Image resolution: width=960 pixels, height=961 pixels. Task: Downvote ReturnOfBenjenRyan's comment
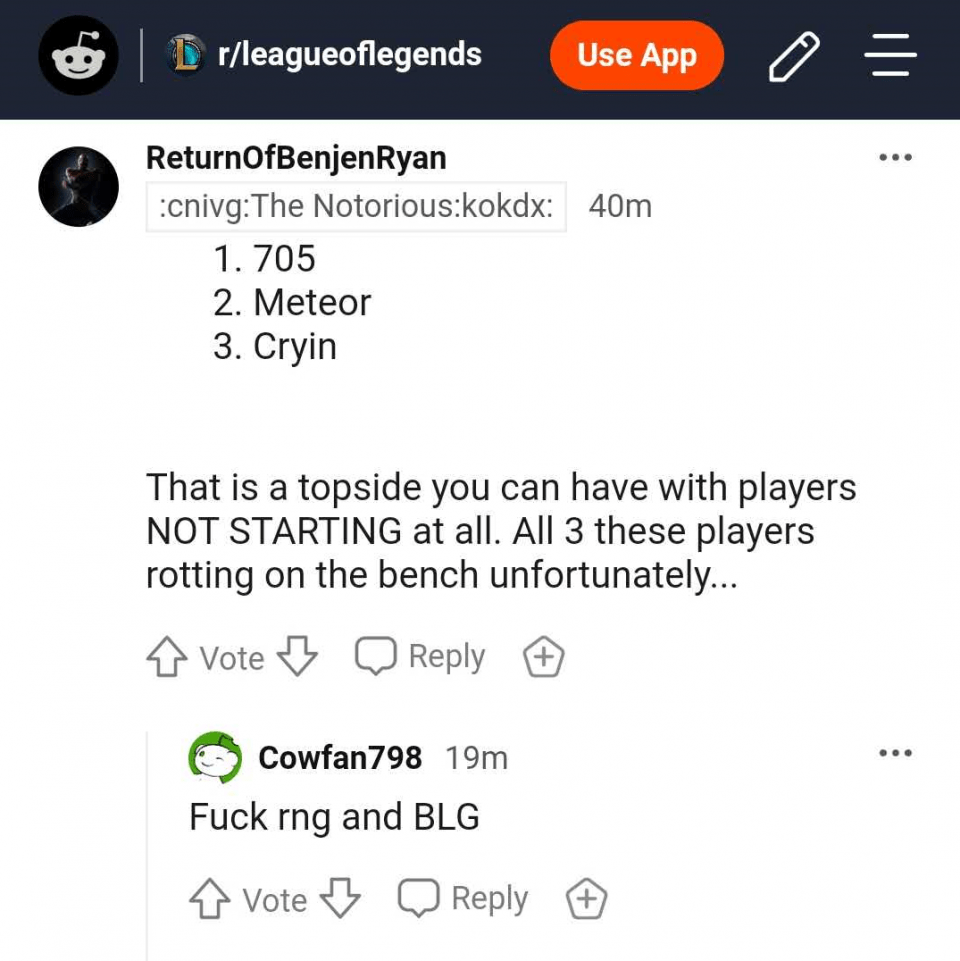[297, 657]
